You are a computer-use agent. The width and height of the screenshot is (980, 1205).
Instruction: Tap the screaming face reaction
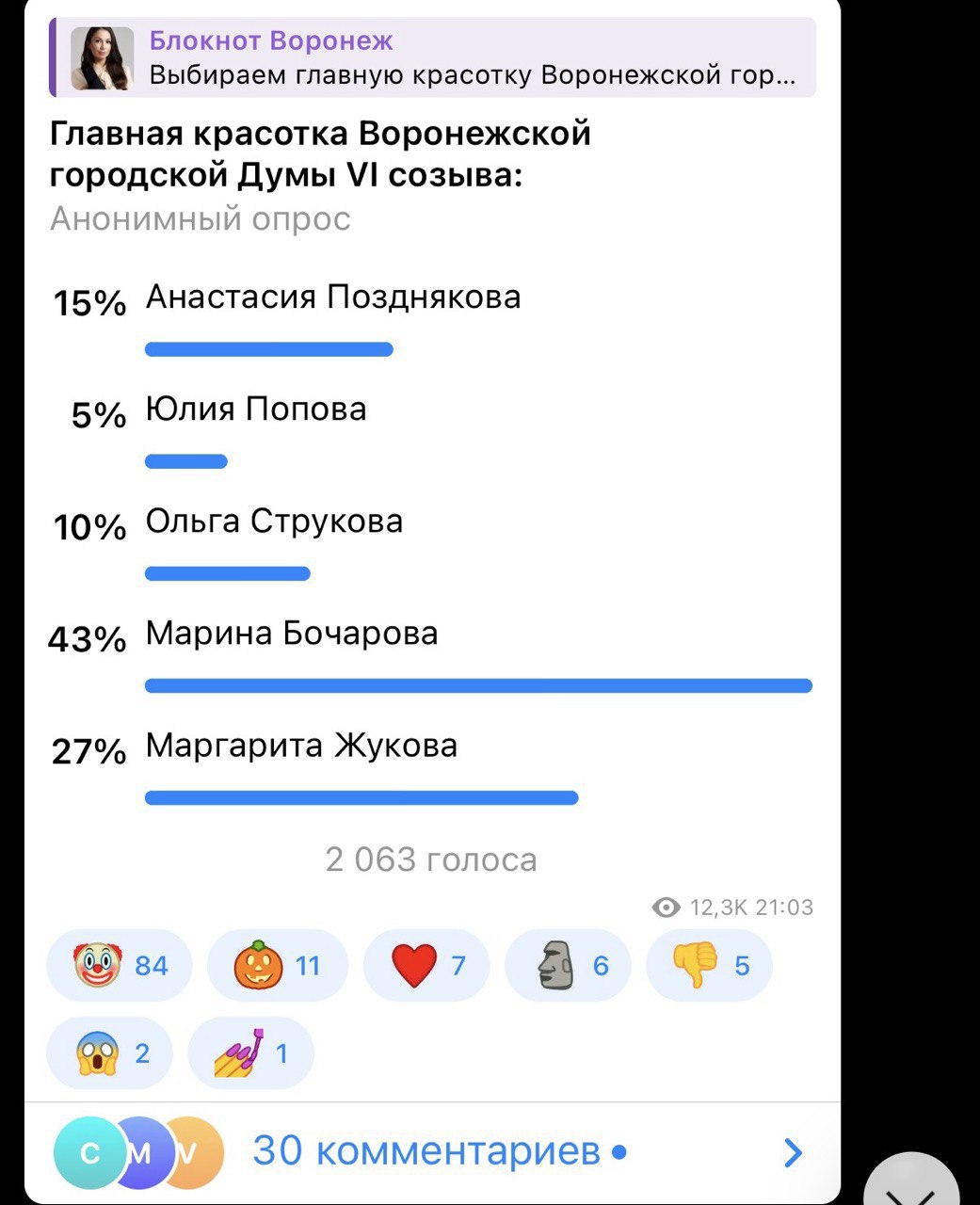110,1052
